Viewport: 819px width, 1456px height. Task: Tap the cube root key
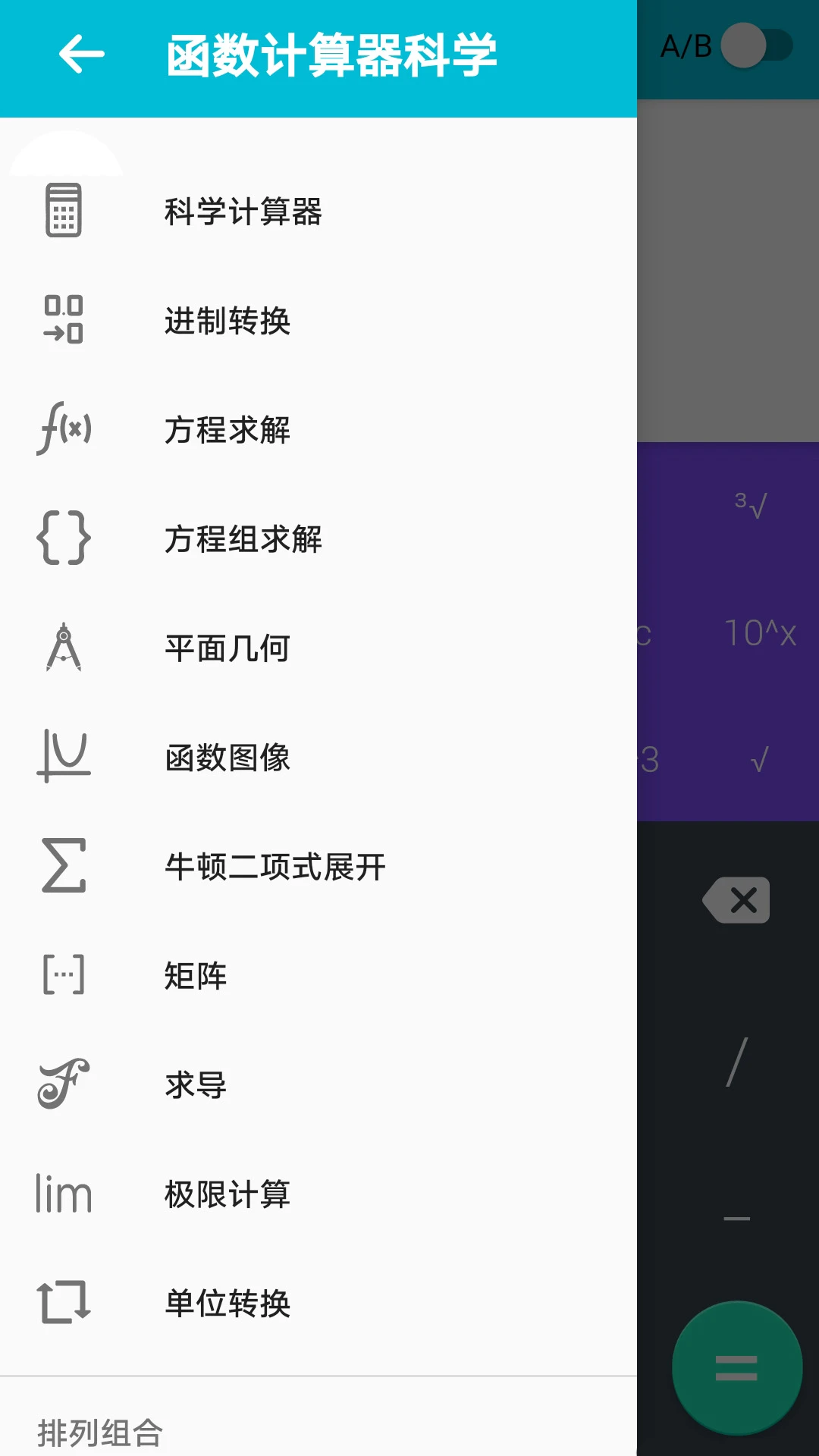[x=751, y=504]
